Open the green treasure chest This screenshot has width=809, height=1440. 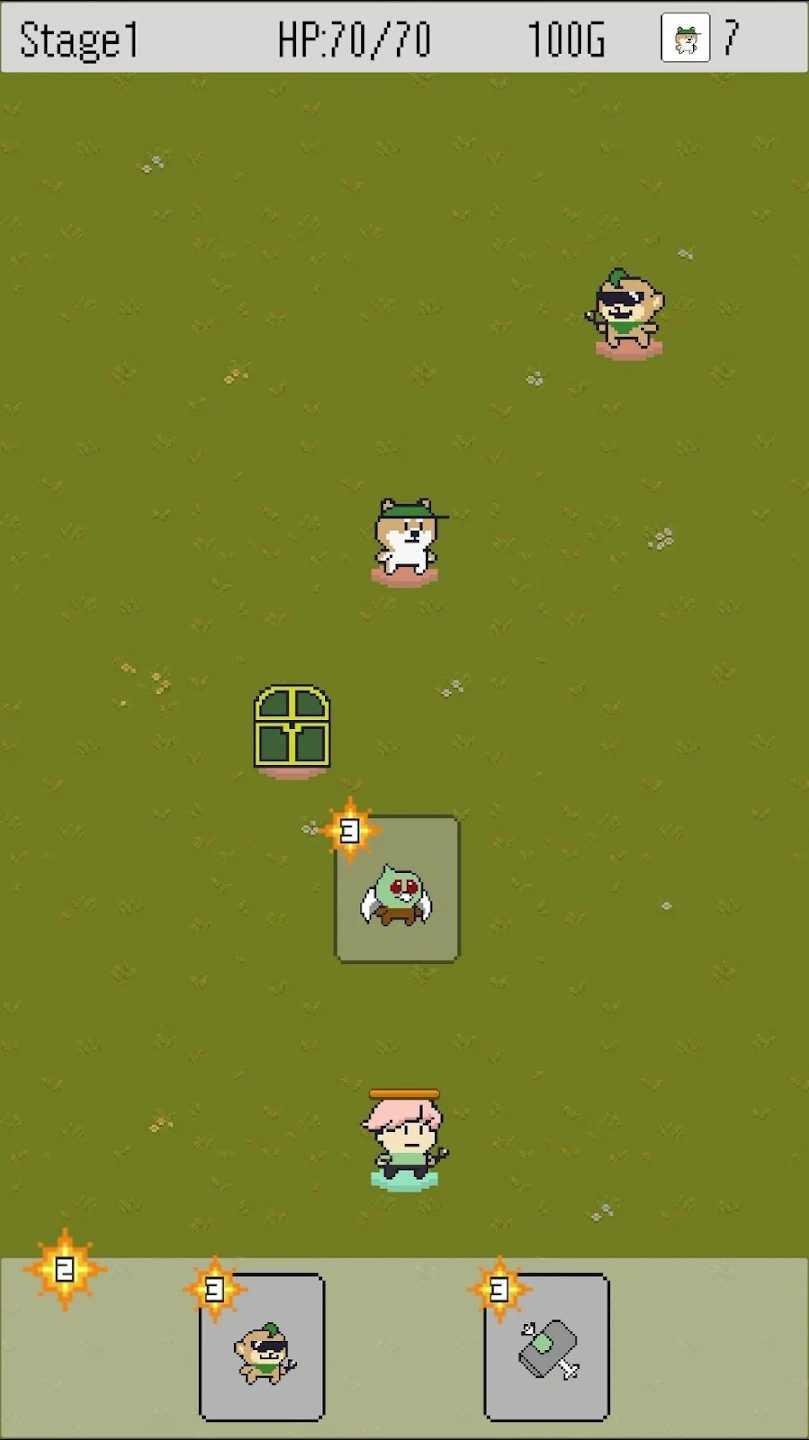pos(291,729)
